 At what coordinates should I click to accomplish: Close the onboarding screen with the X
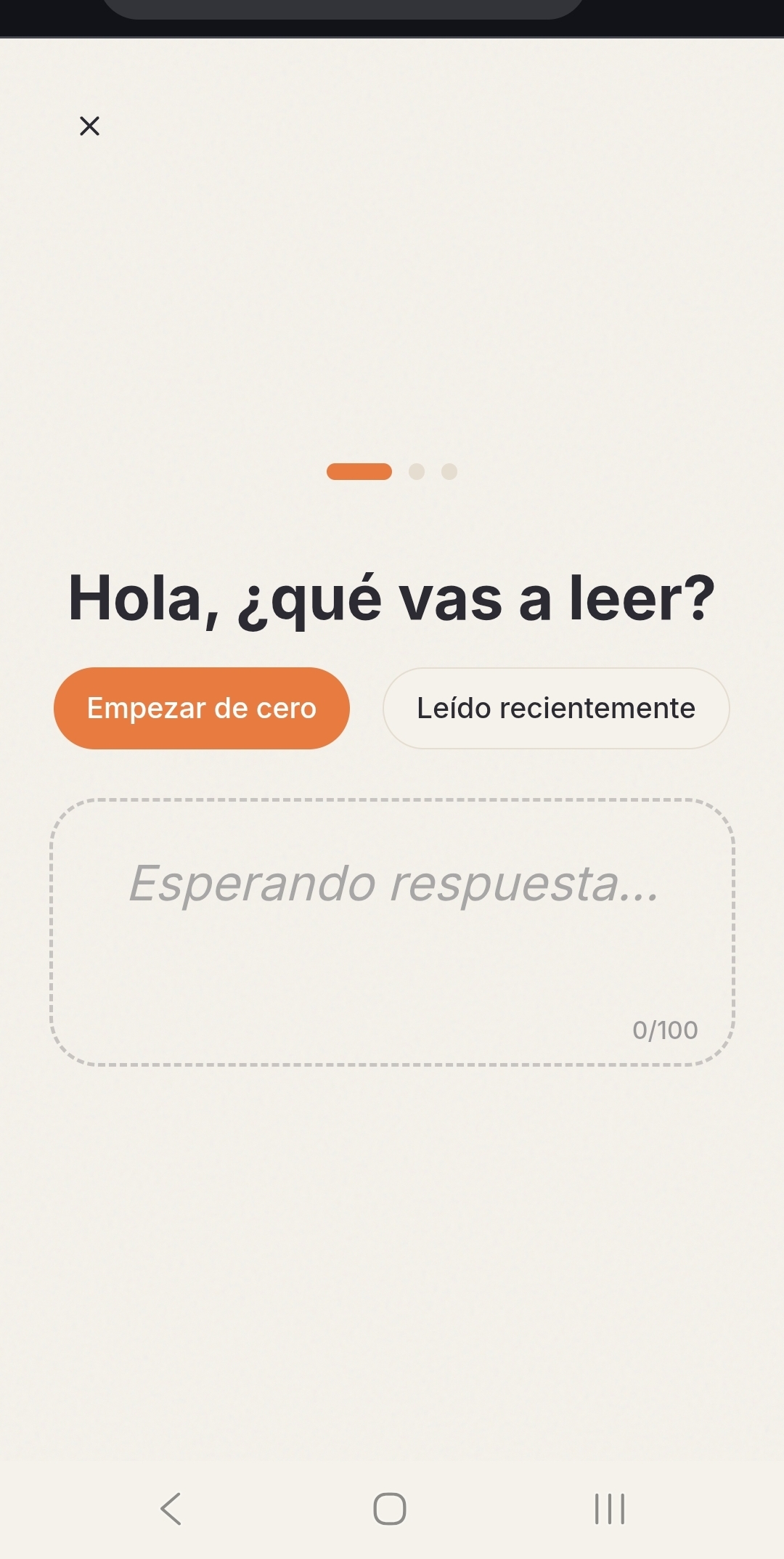click(x=89, y=126)
